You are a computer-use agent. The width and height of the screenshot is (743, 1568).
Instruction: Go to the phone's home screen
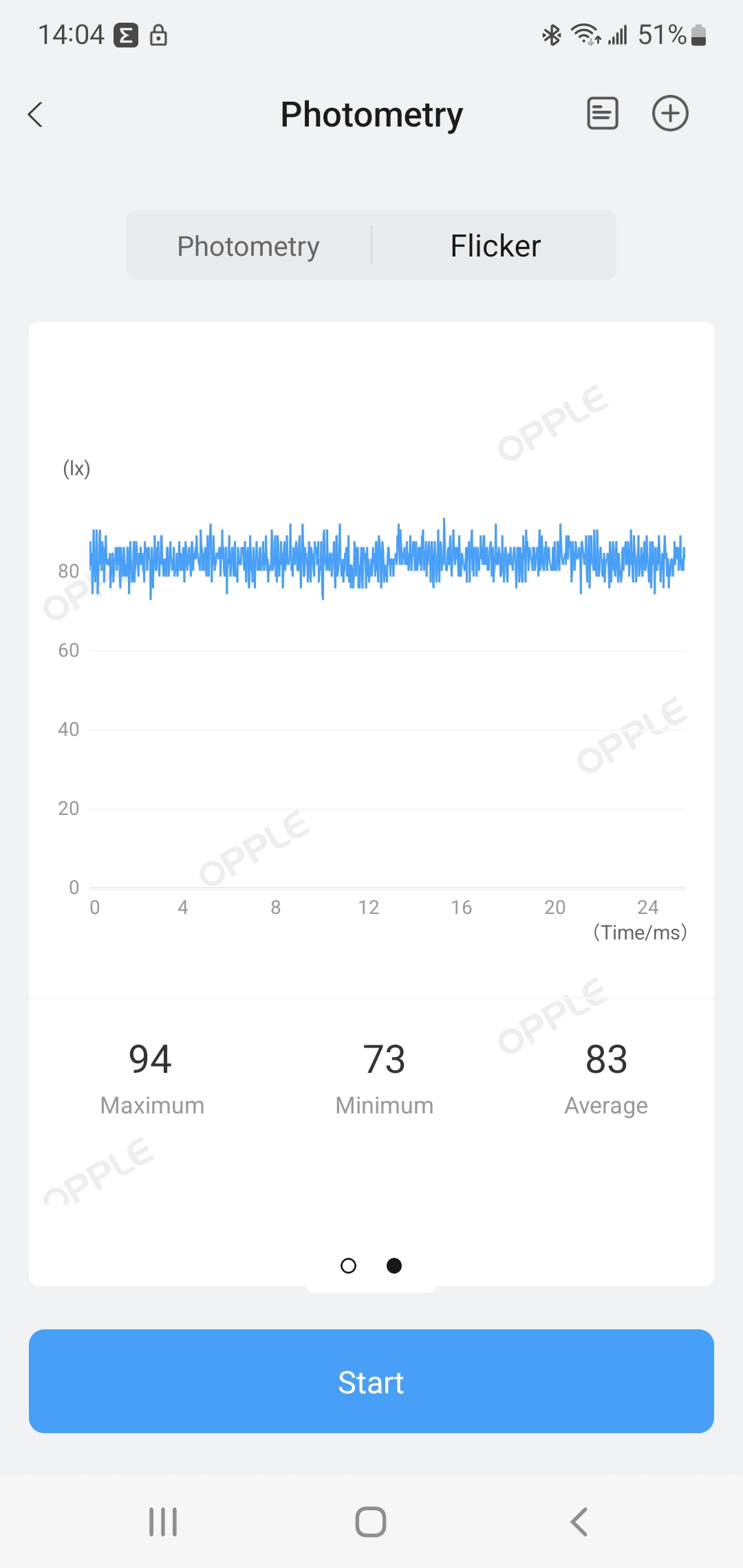(371, 1521)
